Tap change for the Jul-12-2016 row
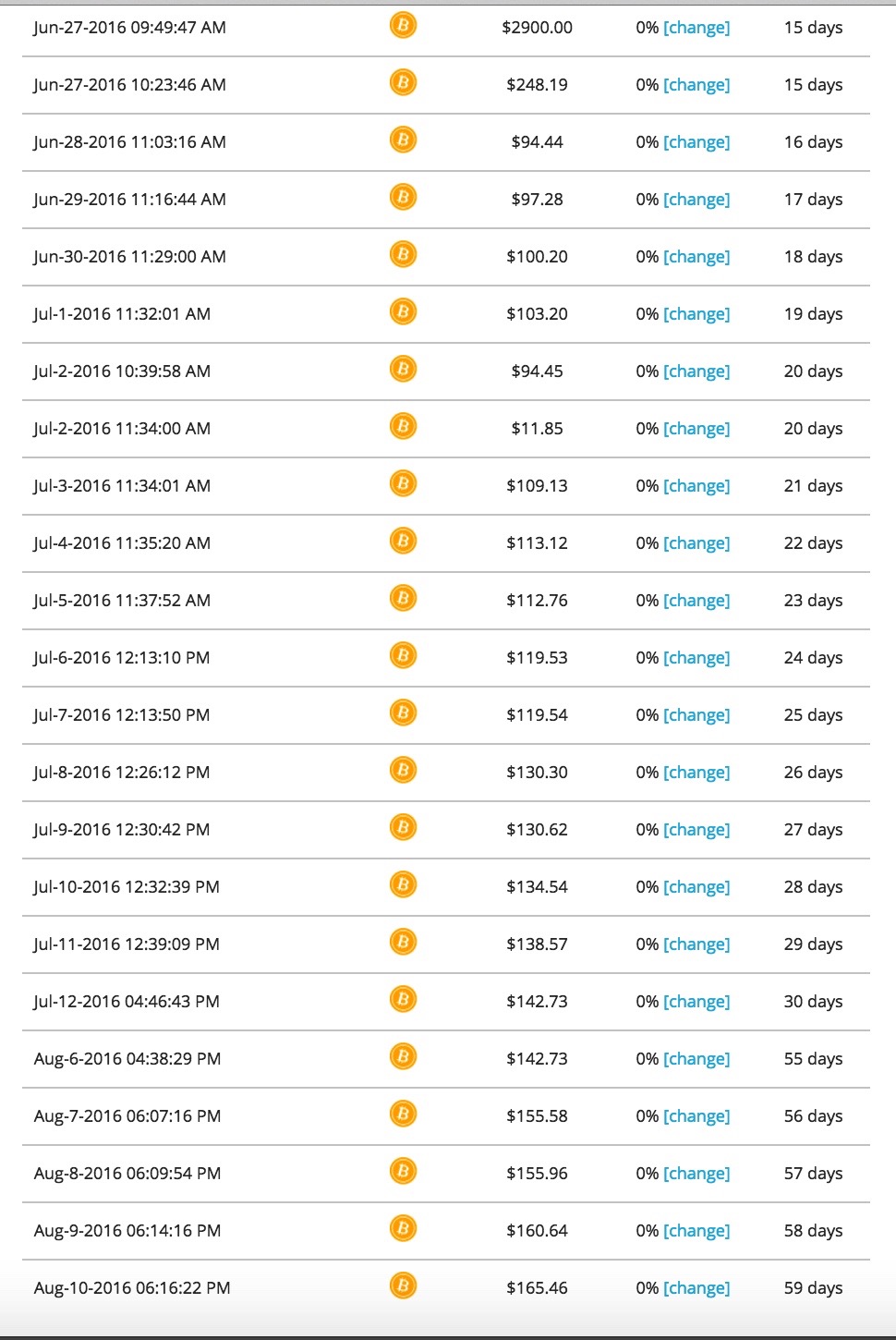Image resolution: width=896 pixels, height=1340 pixels. [x=696, y=1002]
